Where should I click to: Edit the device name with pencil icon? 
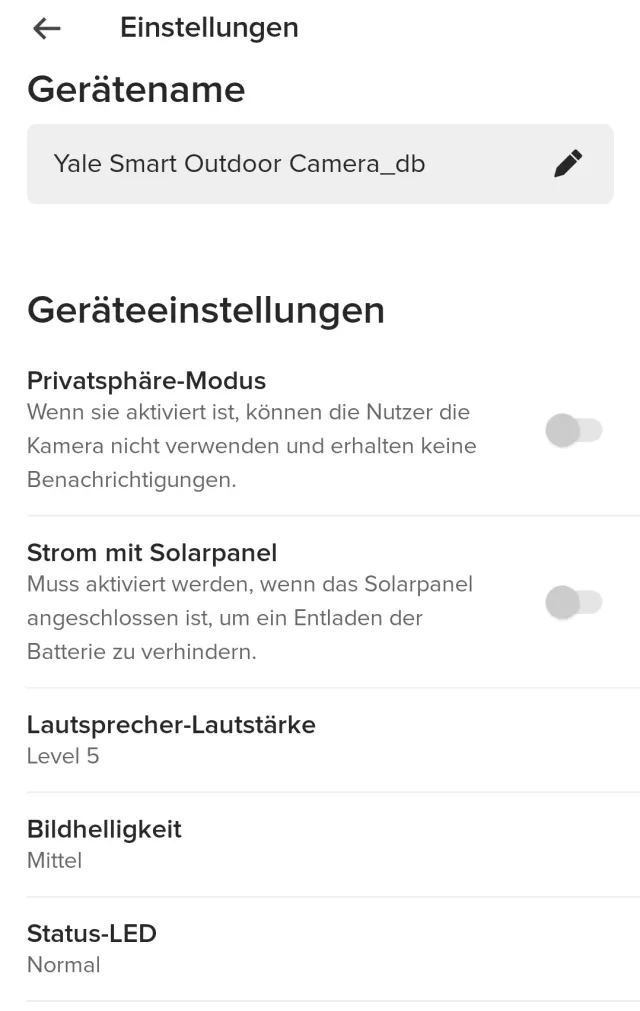point(567,164)
